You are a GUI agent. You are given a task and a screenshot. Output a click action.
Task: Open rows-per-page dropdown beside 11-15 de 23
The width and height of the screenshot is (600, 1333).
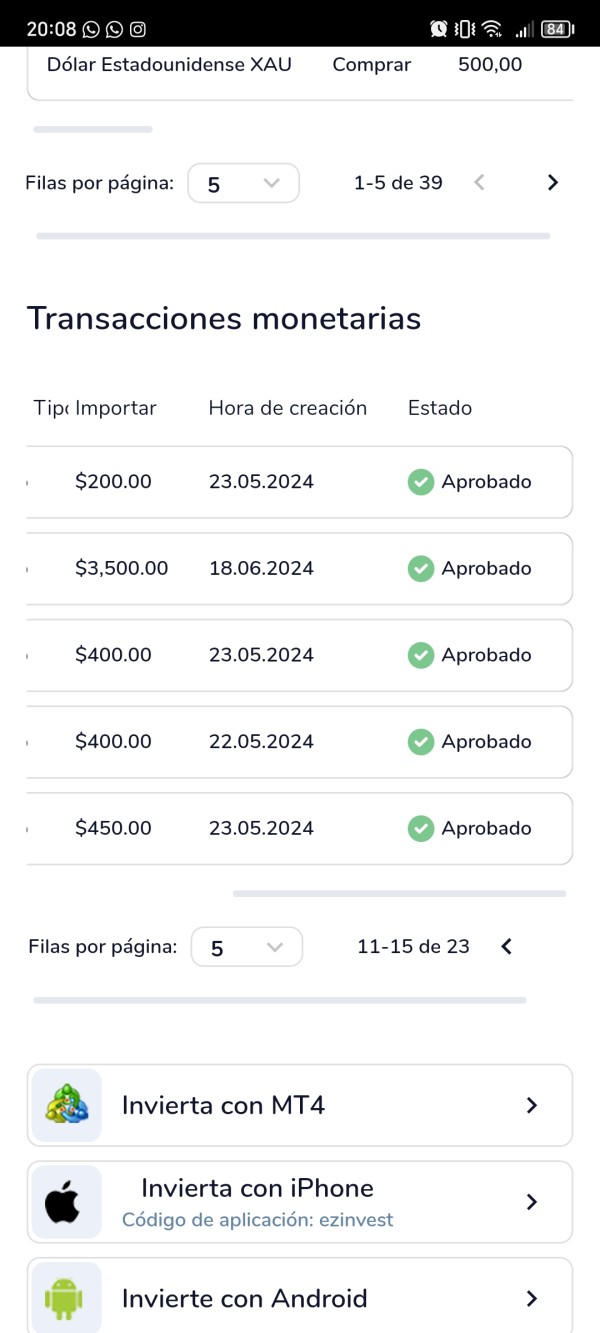tap(247, 947)
